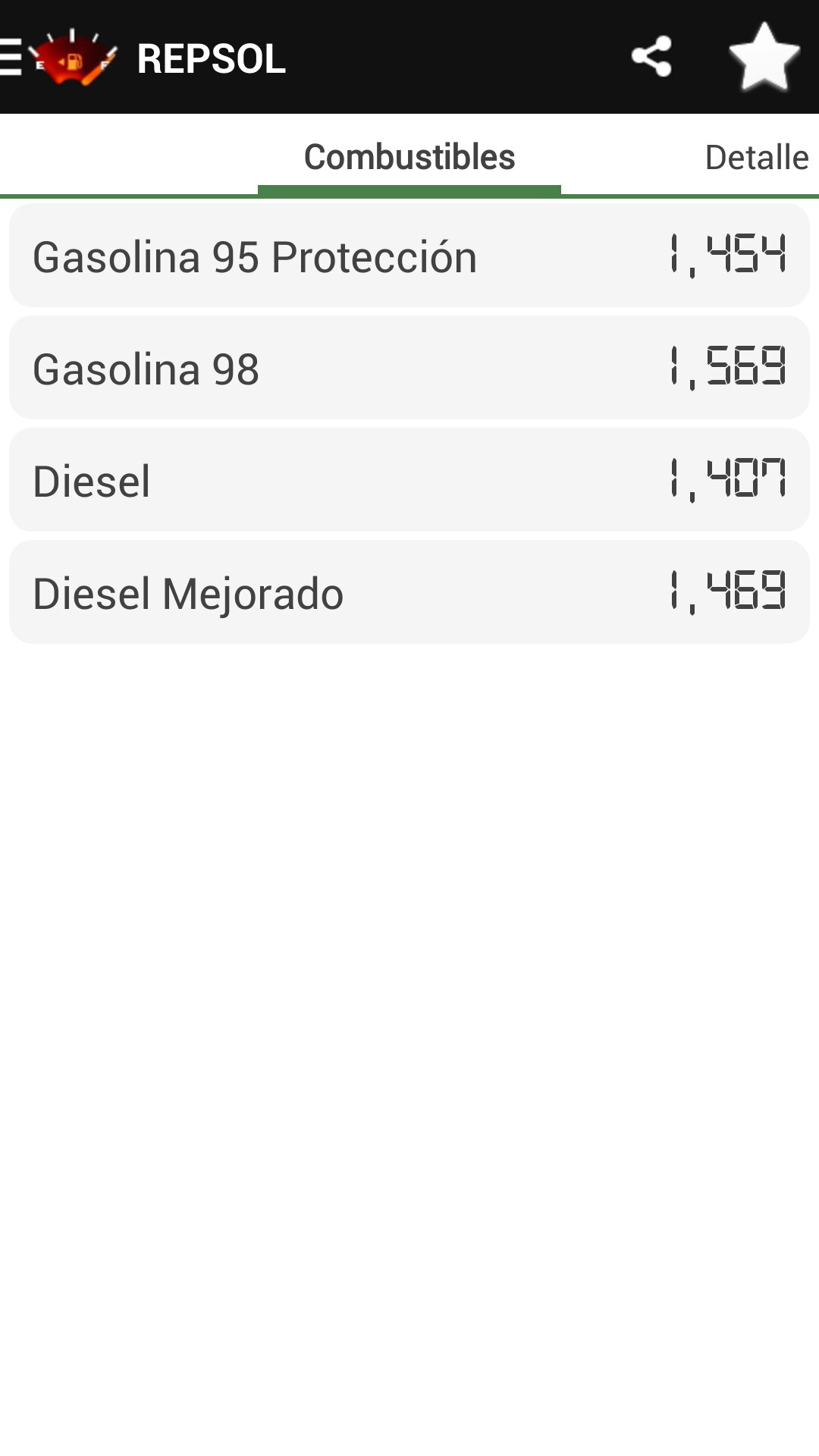Switch to the Detalle tab
Viewport: 819px width, 1456px height.
tap(756, 158)
